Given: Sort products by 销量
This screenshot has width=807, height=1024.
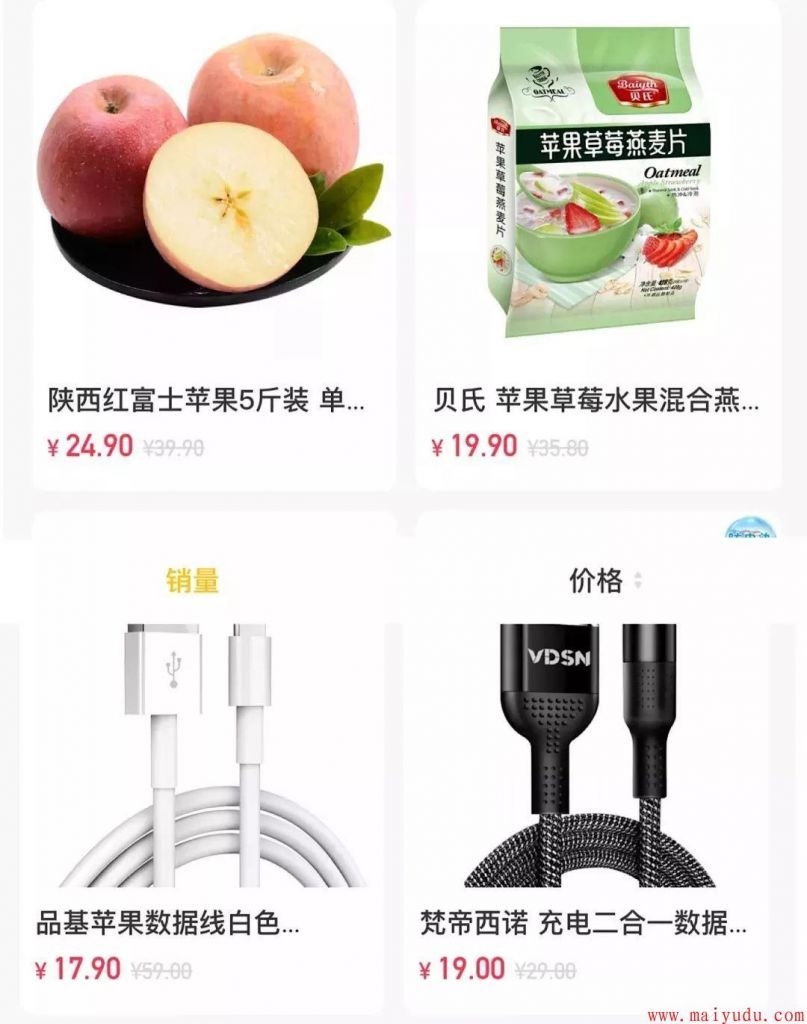Looking at the screenshot, I should [x=192, y=580].
